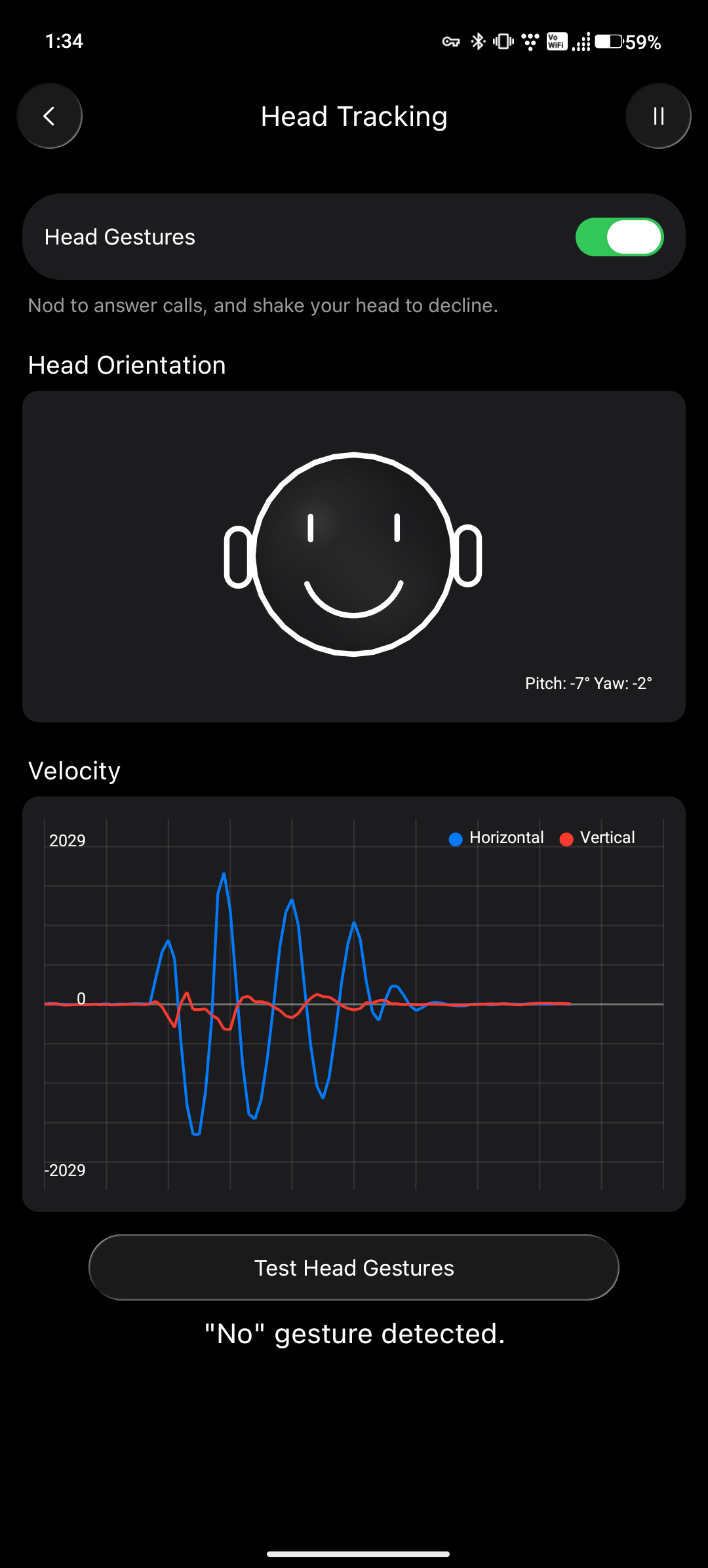Toggle the Vertical velocity legend dot
708x1568 pixels.
(x=566, y=838)
